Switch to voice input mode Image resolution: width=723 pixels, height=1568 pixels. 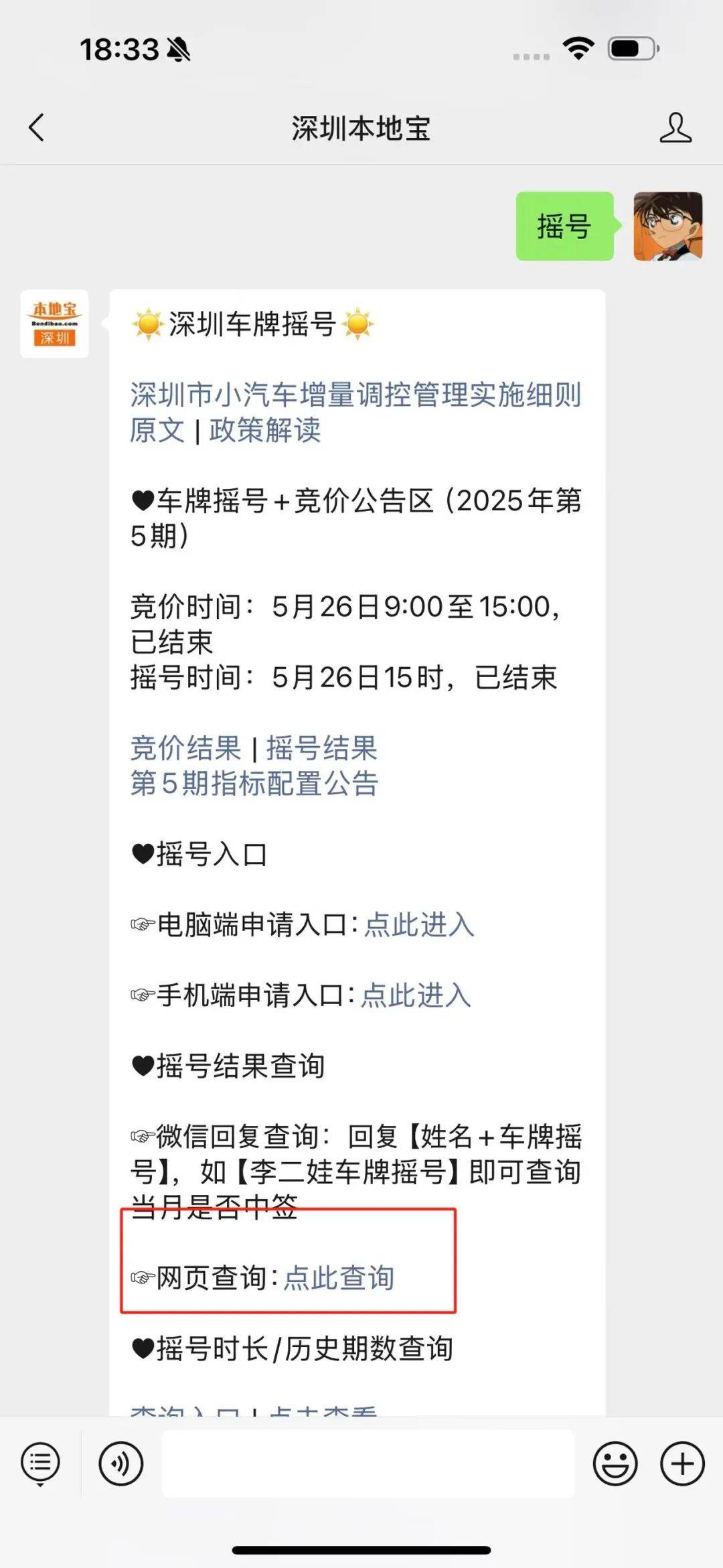121,1464
